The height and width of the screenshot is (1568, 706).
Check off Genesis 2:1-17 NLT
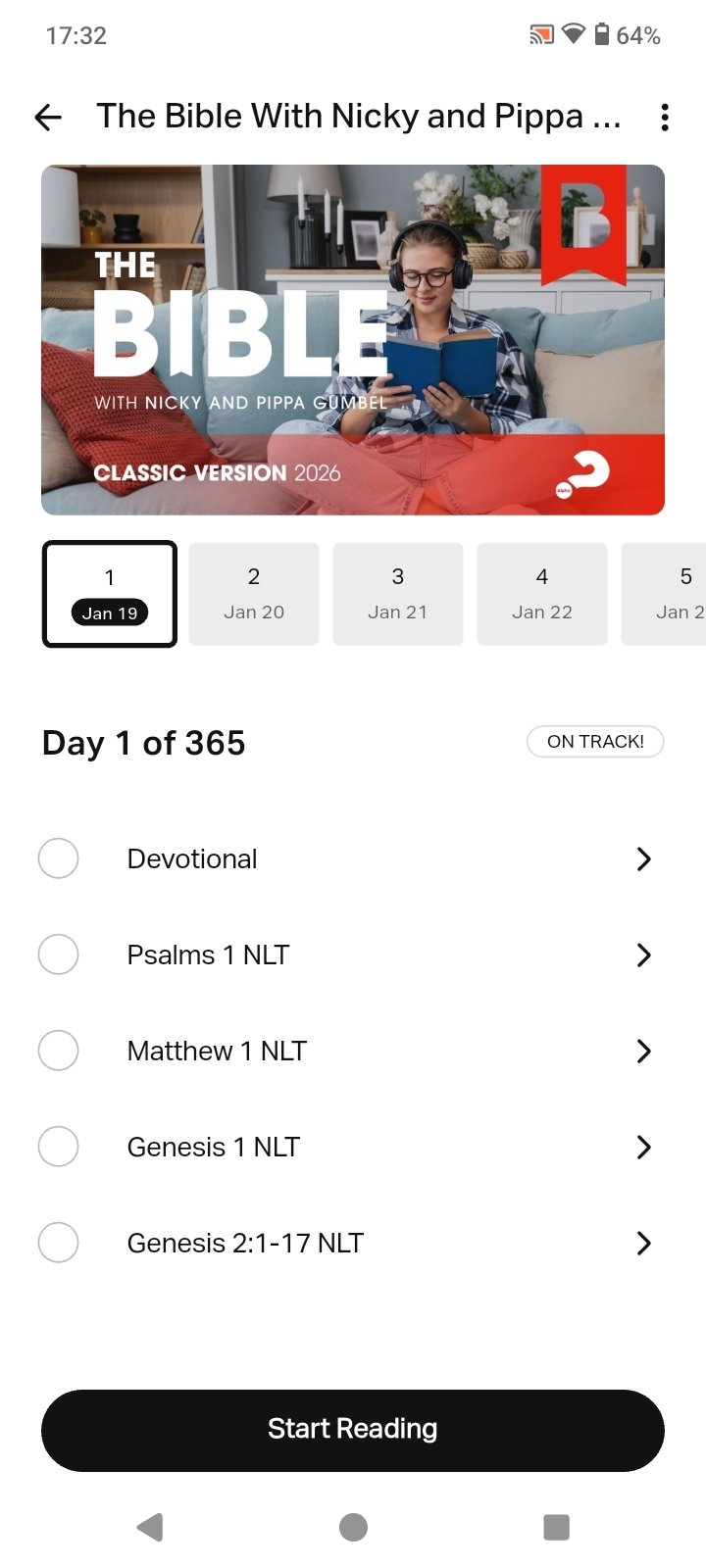click(58, 1243)
